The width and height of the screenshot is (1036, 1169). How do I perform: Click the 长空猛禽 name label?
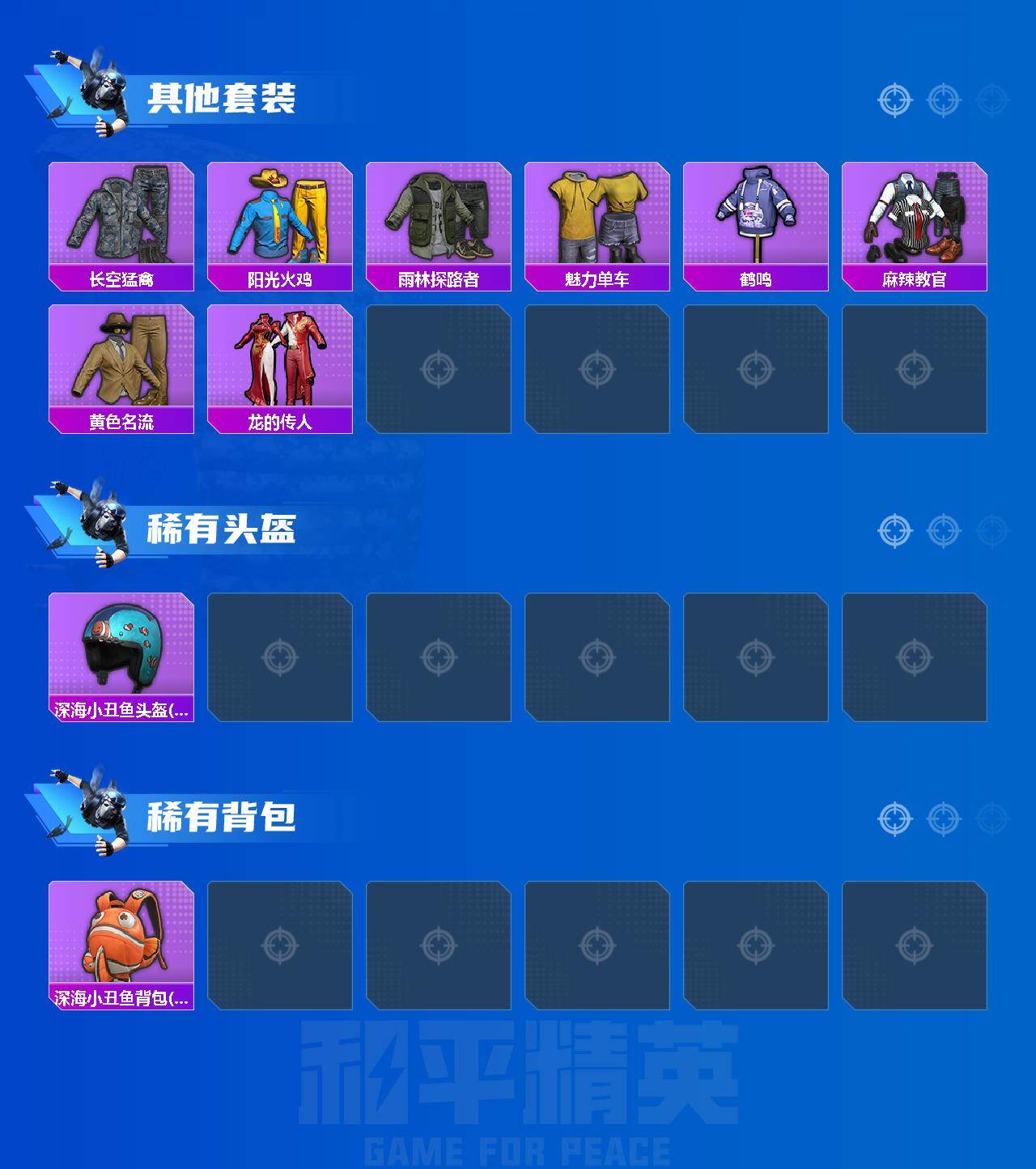120,279
